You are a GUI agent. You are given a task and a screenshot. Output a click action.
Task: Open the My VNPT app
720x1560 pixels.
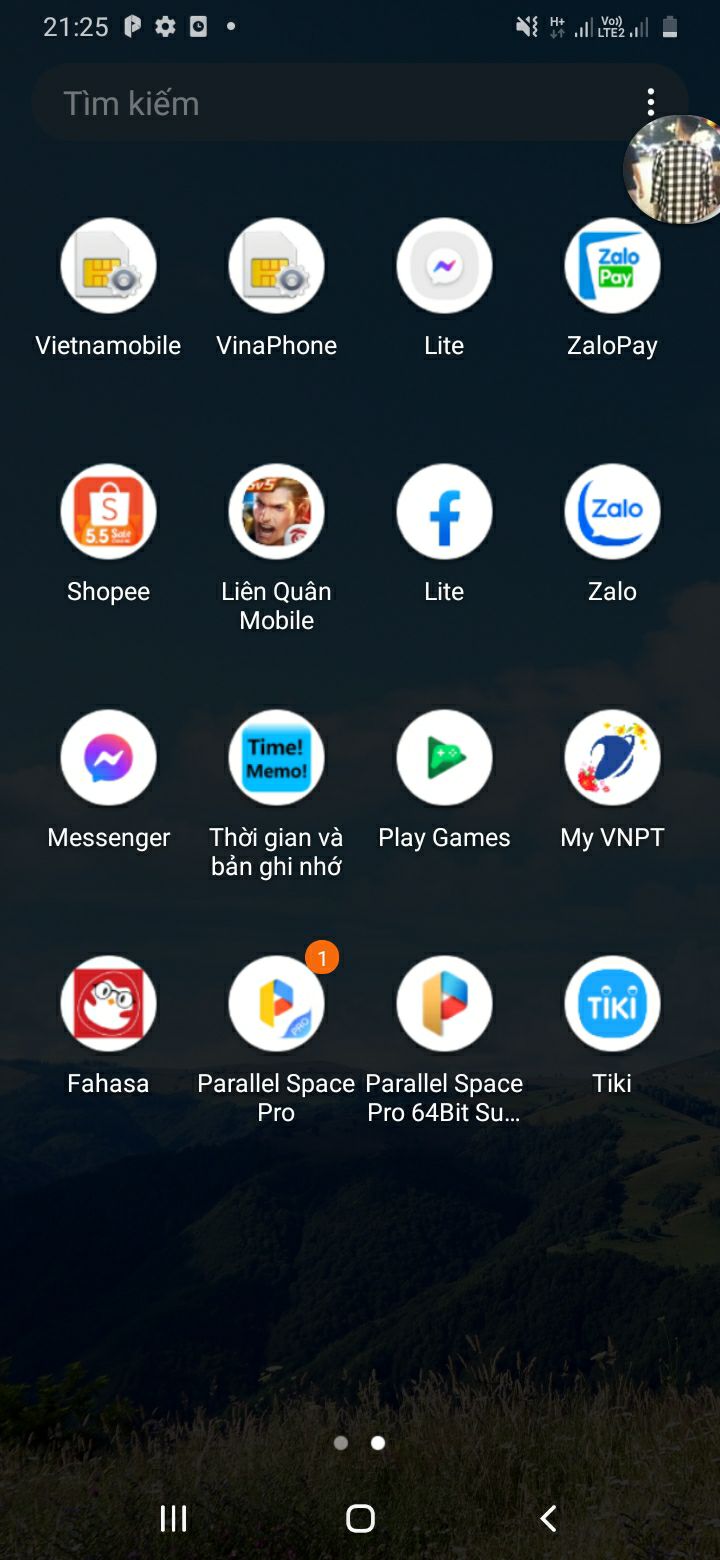coord(612,758)
